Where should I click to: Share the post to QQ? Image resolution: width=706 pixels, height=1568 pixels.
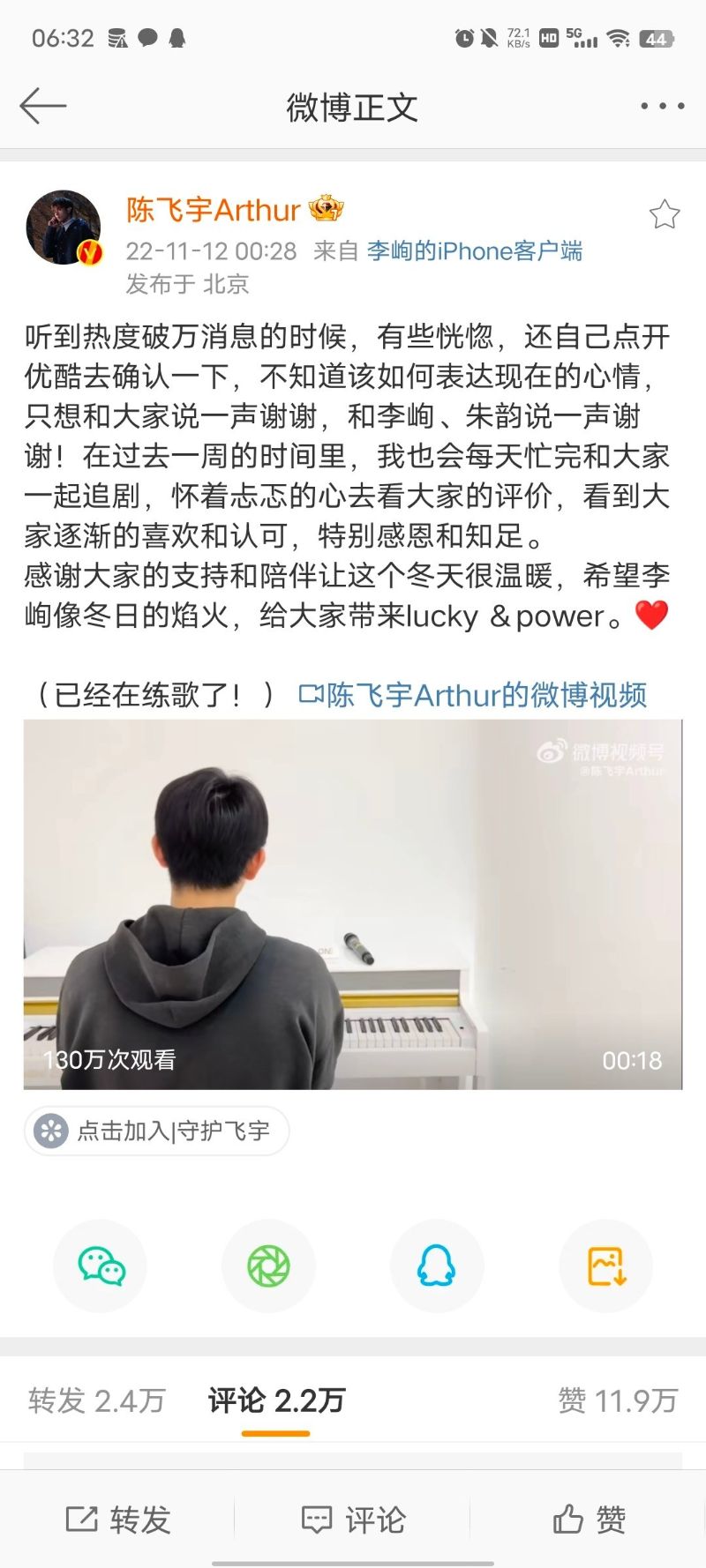436,1266
